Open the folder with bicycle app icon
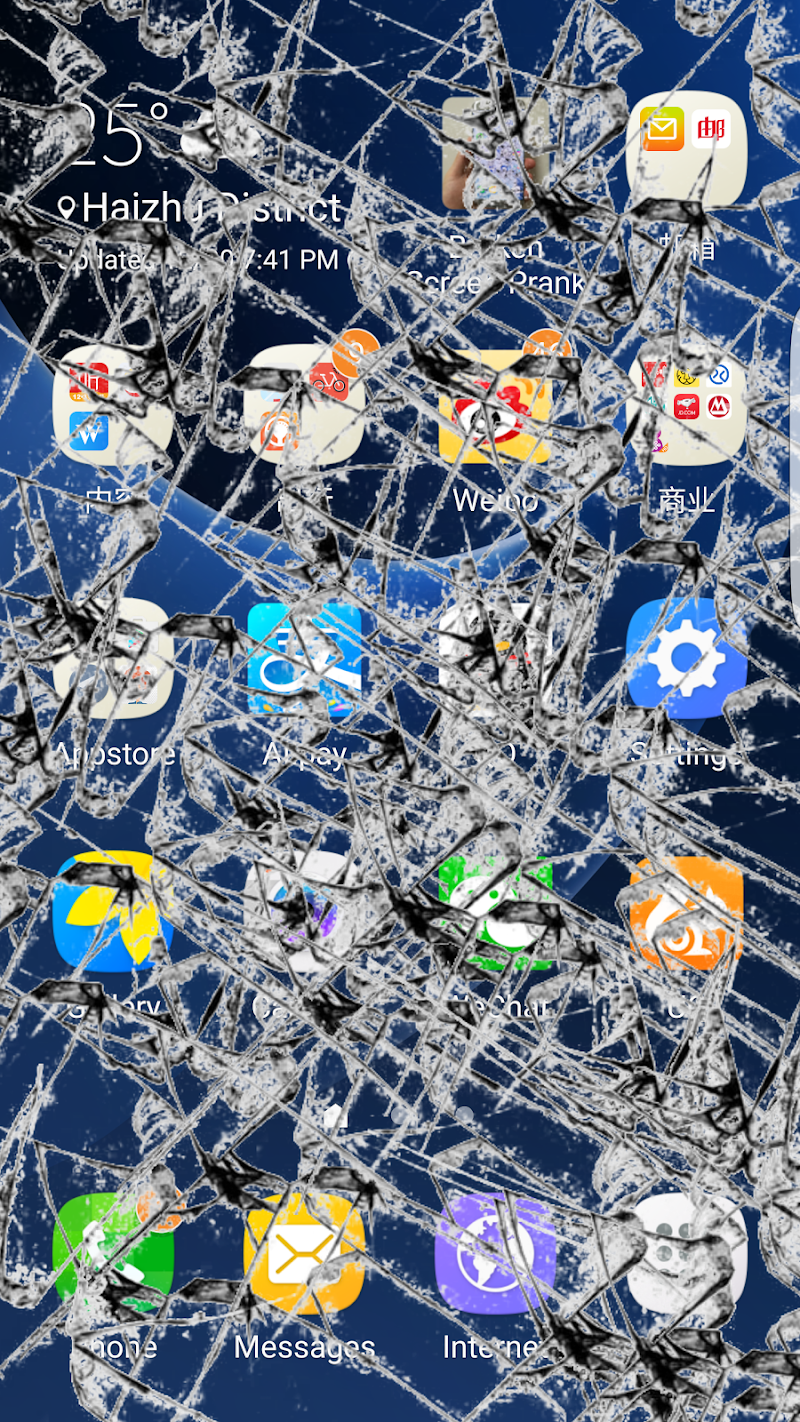The image size is (800, 1422). pyautogui.click(x=304, y=405)
